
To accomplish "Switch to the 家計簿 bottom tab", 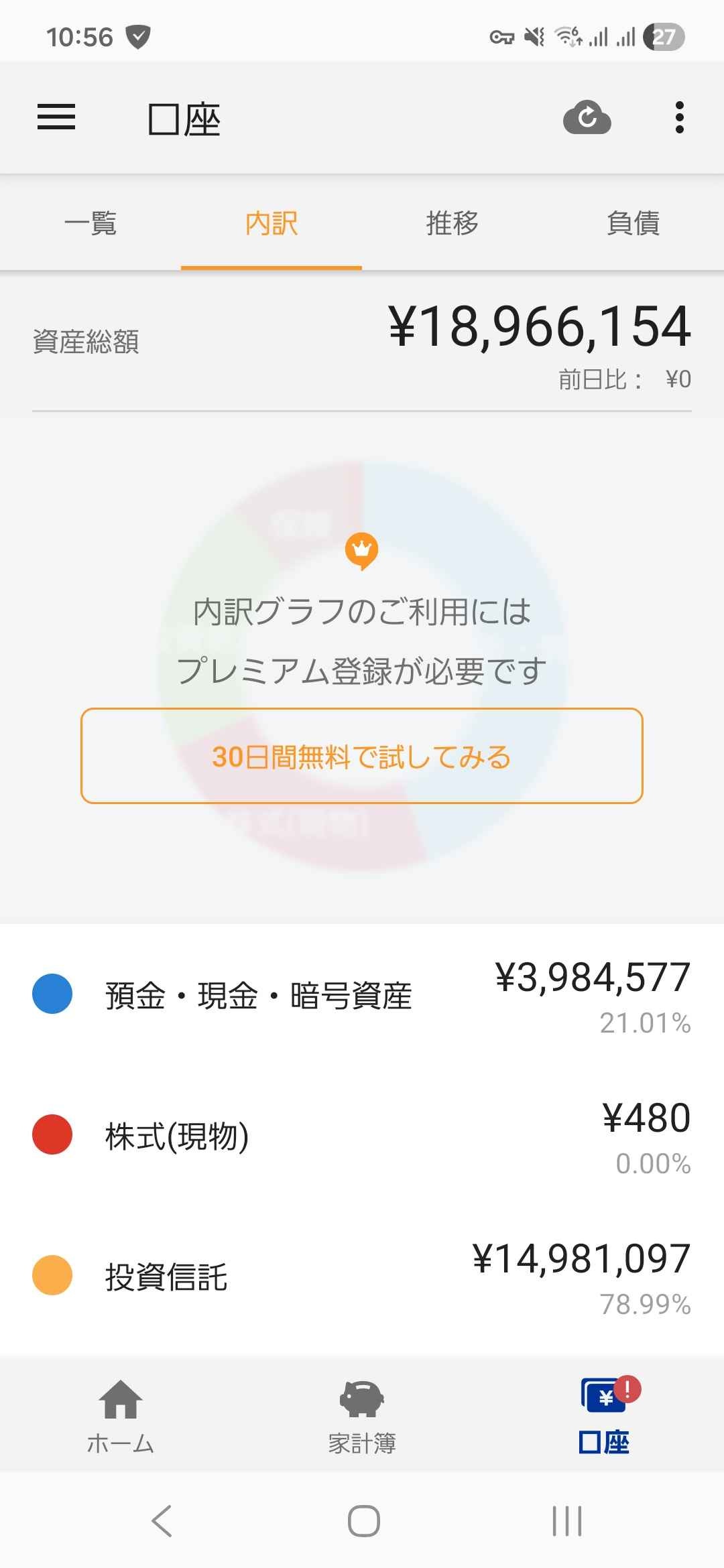I will (x=362, y=1415).
